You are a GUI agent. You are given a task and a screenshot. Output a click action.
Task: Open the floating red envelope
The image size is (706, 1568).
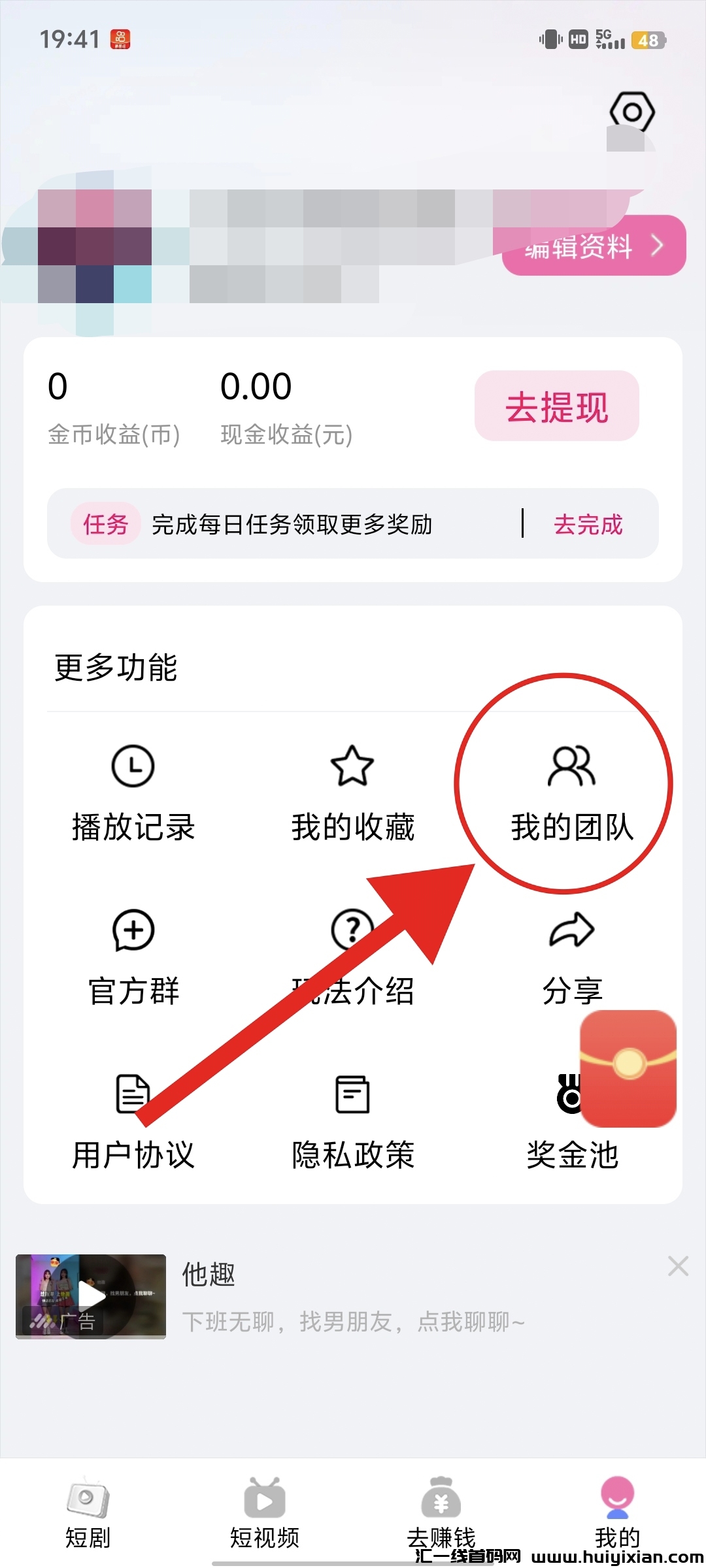628,1068
